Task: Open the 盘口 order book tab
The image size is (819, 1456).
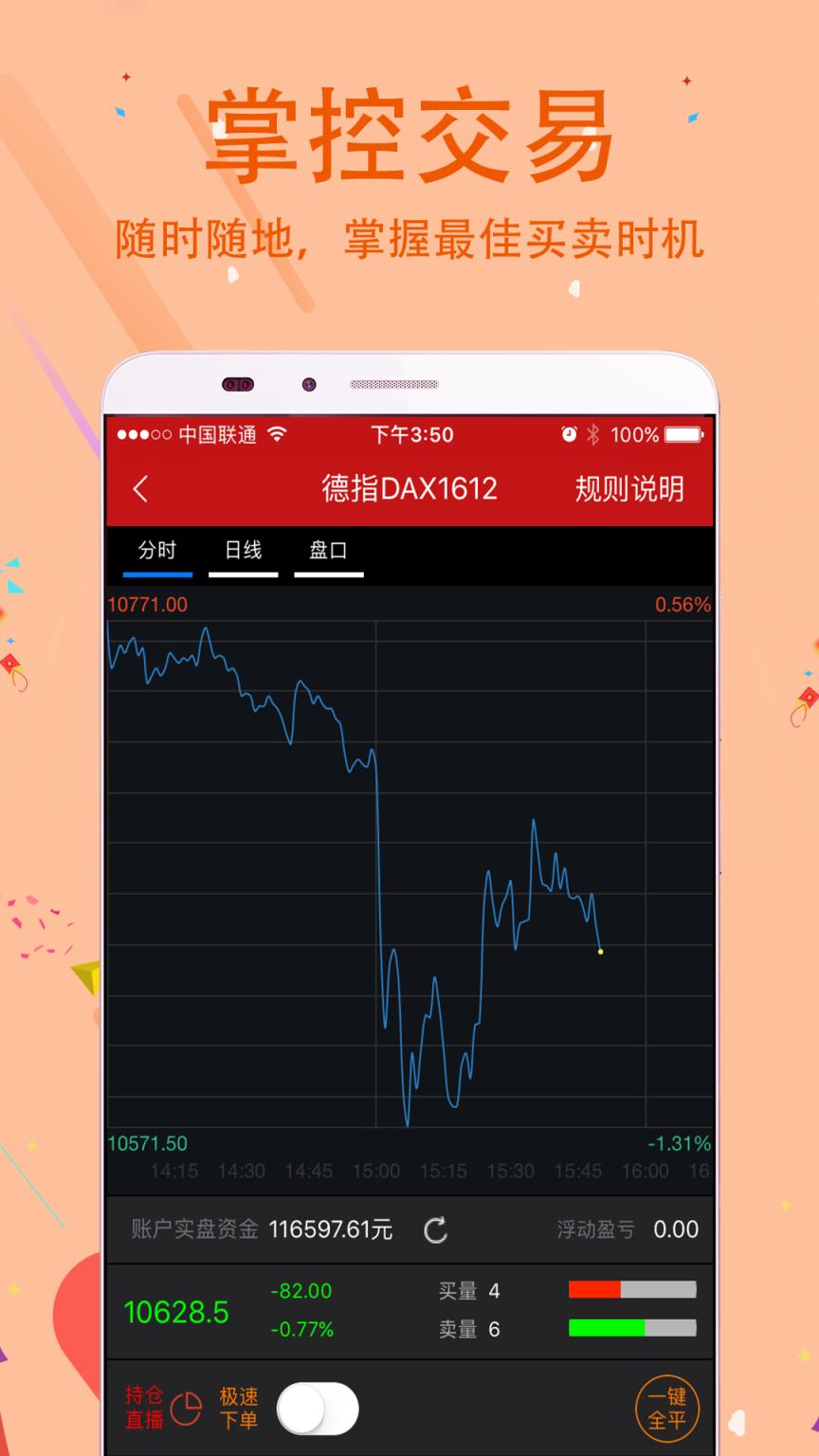Action: (329, 551)
